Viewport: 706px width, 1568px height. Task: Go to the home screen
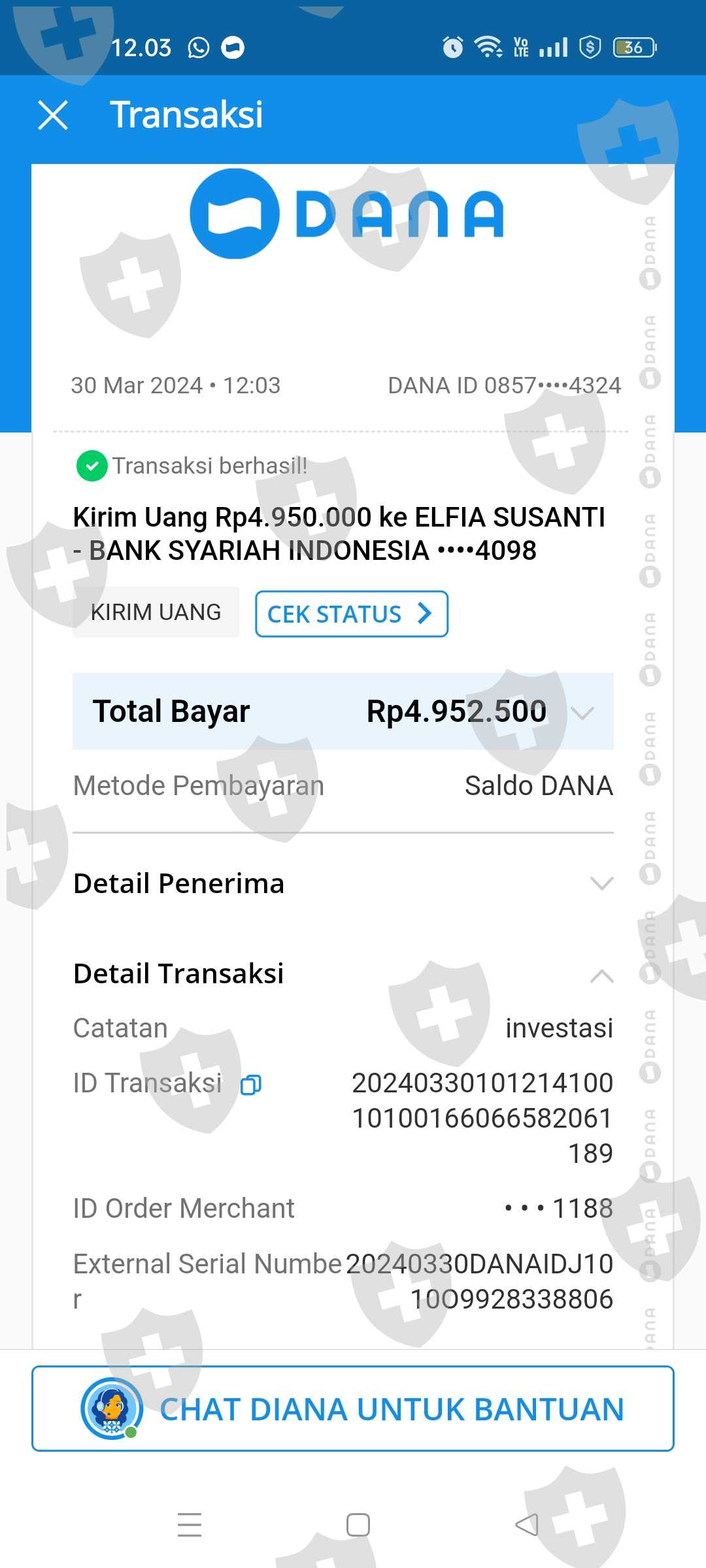(x=358, y=1525)
